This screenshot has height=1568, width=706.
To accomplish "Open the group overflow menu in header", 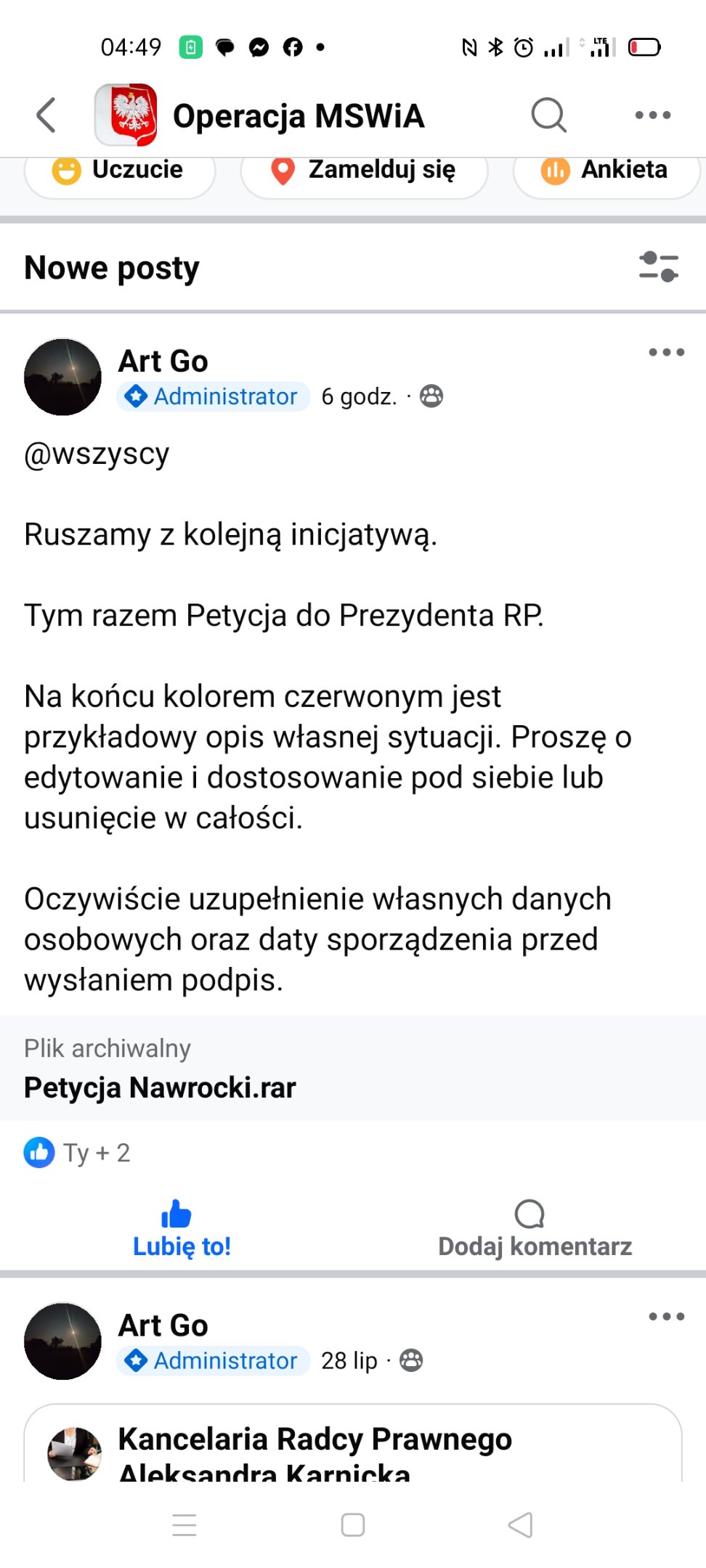I will pos(652,115).
